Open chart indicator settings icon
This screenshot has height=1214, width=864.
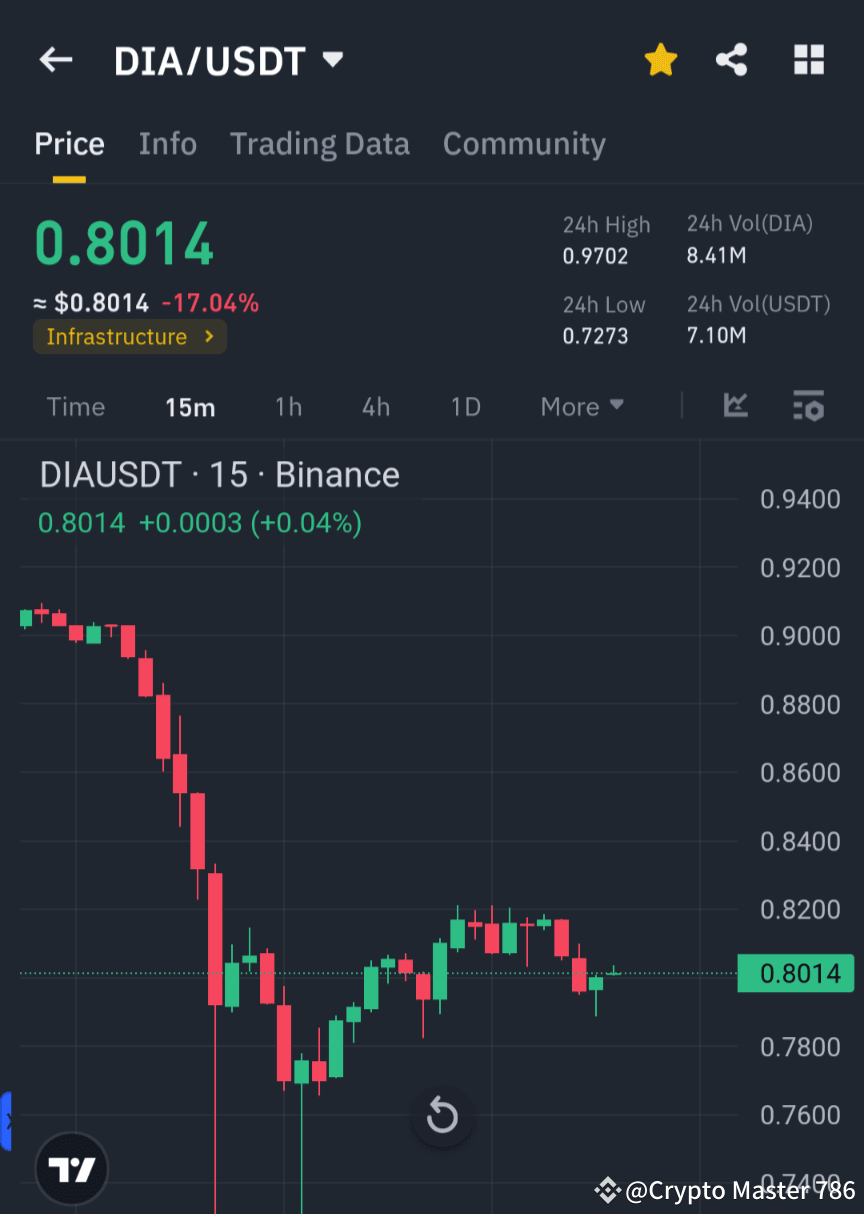click(x=808, y=406)
